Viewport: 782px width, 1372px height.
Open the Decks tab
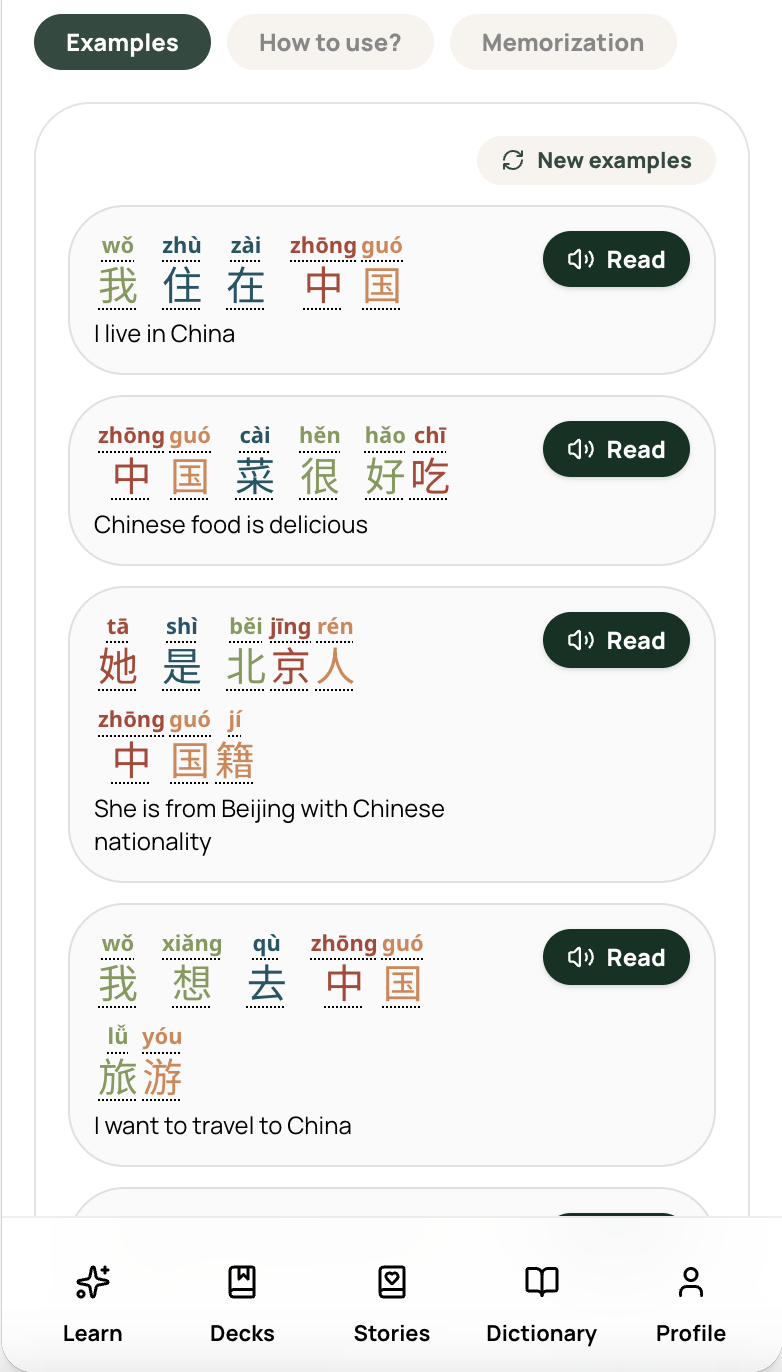click(242, 1304)
